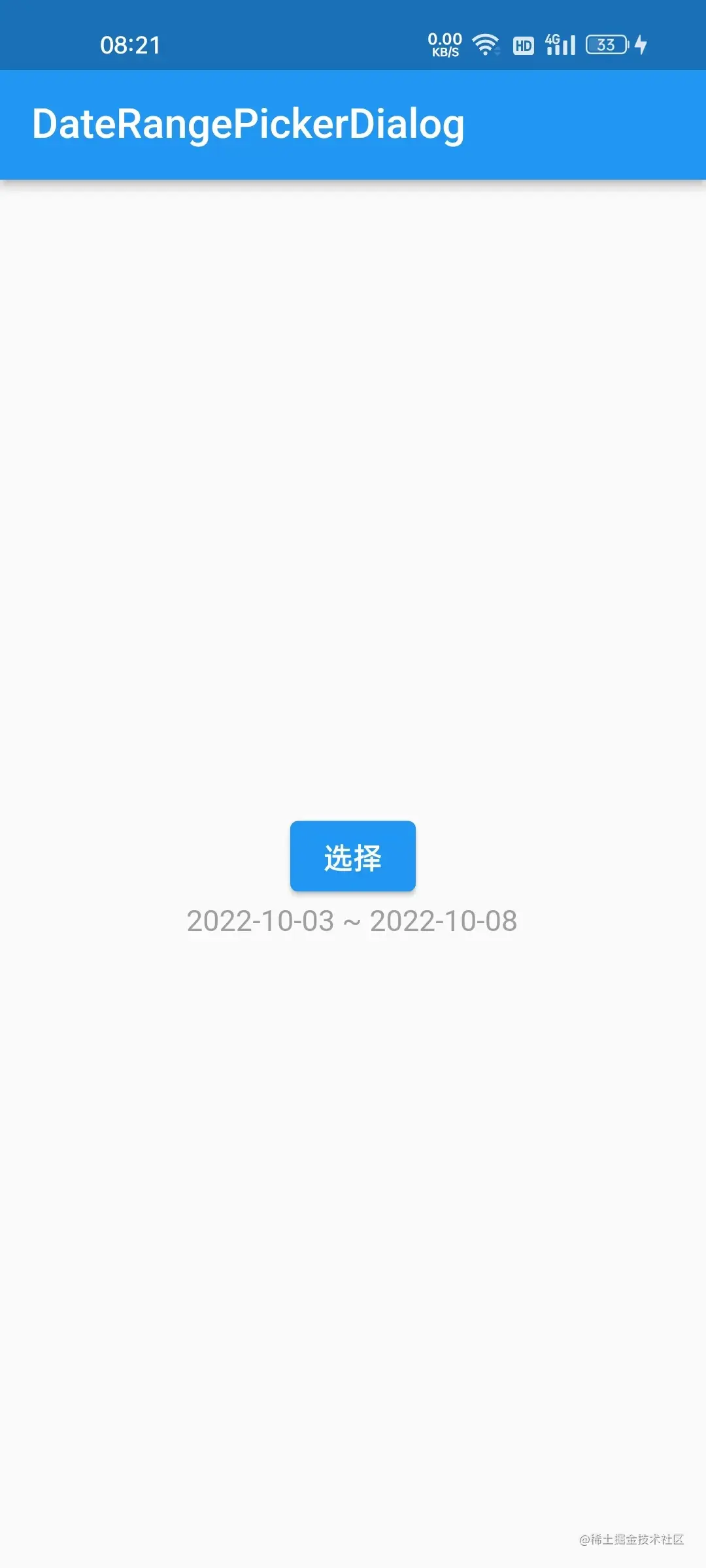Tap the WiFi status icon
Screen dimensions: 706x1568
point(484,44)
